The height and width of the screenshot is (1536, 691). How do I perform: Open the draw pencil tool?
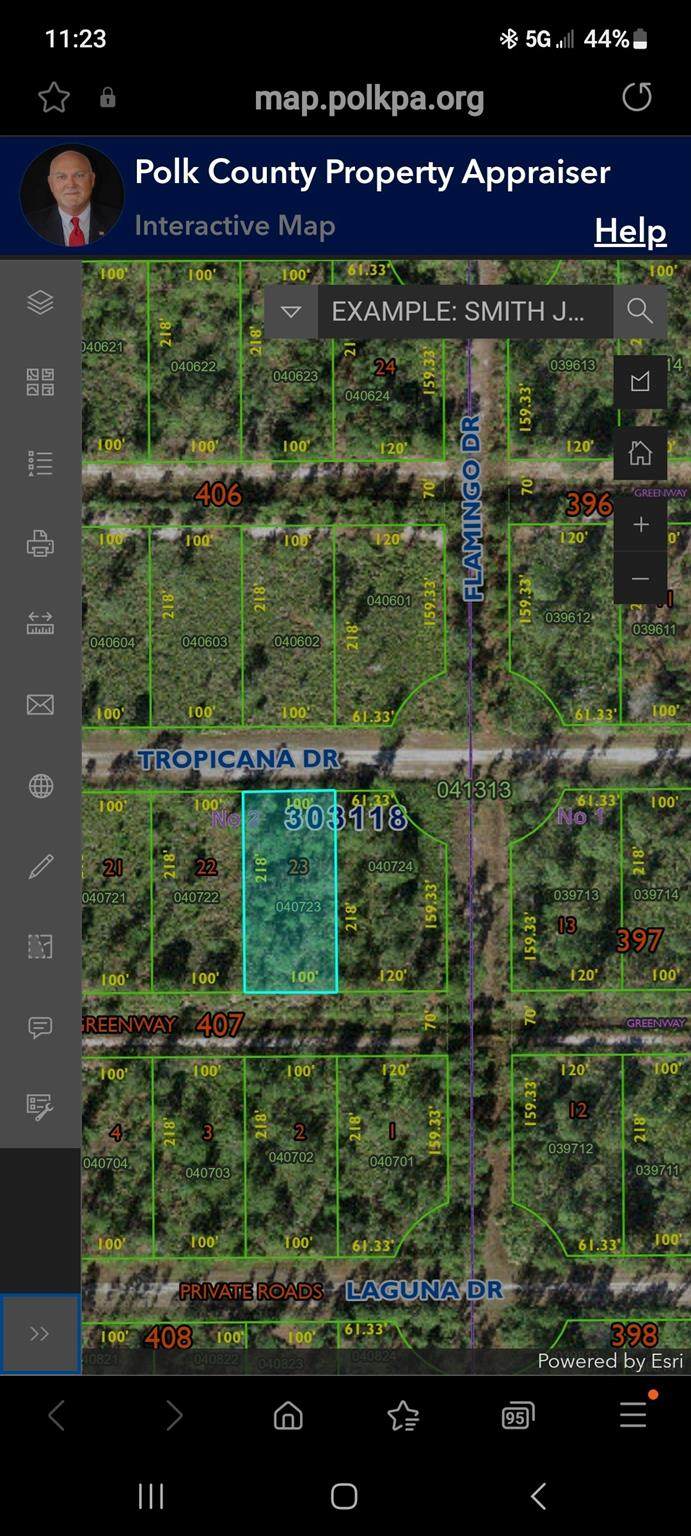(x=40, y=866)
